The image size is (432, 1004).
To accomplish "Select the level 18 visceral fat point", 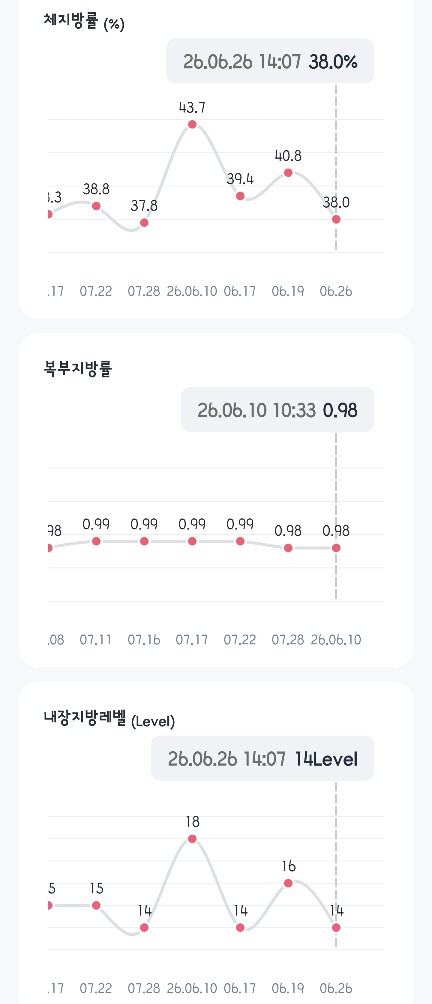I will tap(192, 838).
